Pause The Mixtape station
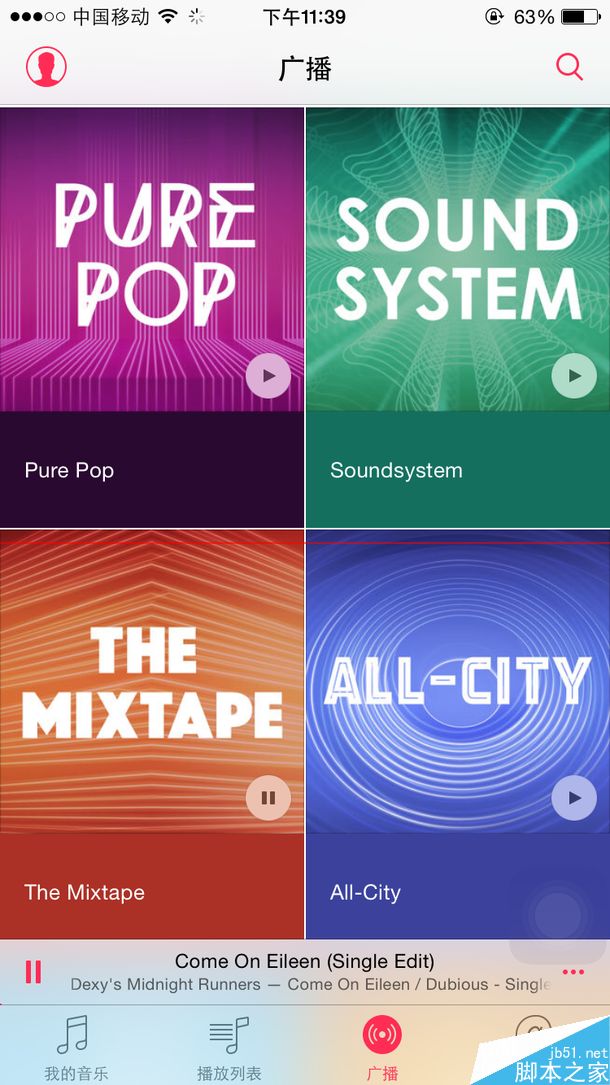 (x=268, y=798)
